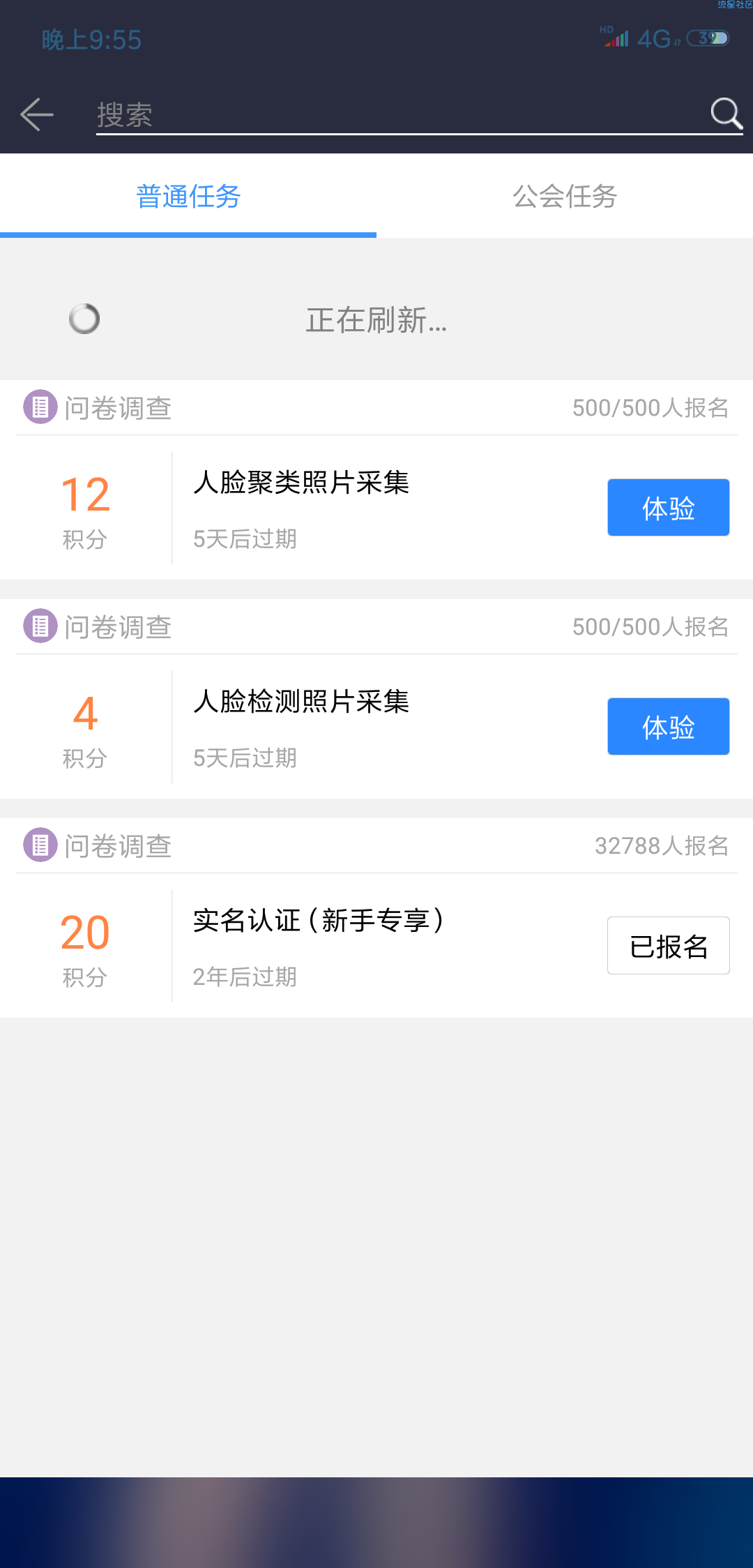The width and height of the screenshot is (753, 1568).
Task: Open the 人脸检测照片采集 task card
Action: 376,699
